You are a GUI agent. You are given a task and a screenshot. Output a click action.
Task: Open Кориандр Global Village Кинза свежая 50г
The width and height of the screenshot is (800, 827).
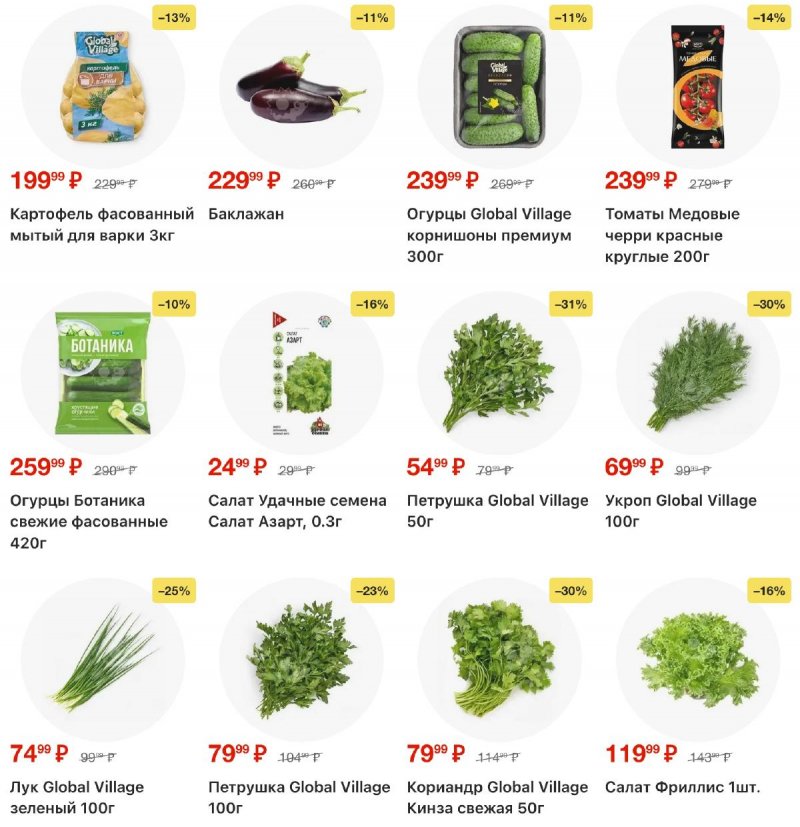tap(498, 659)
